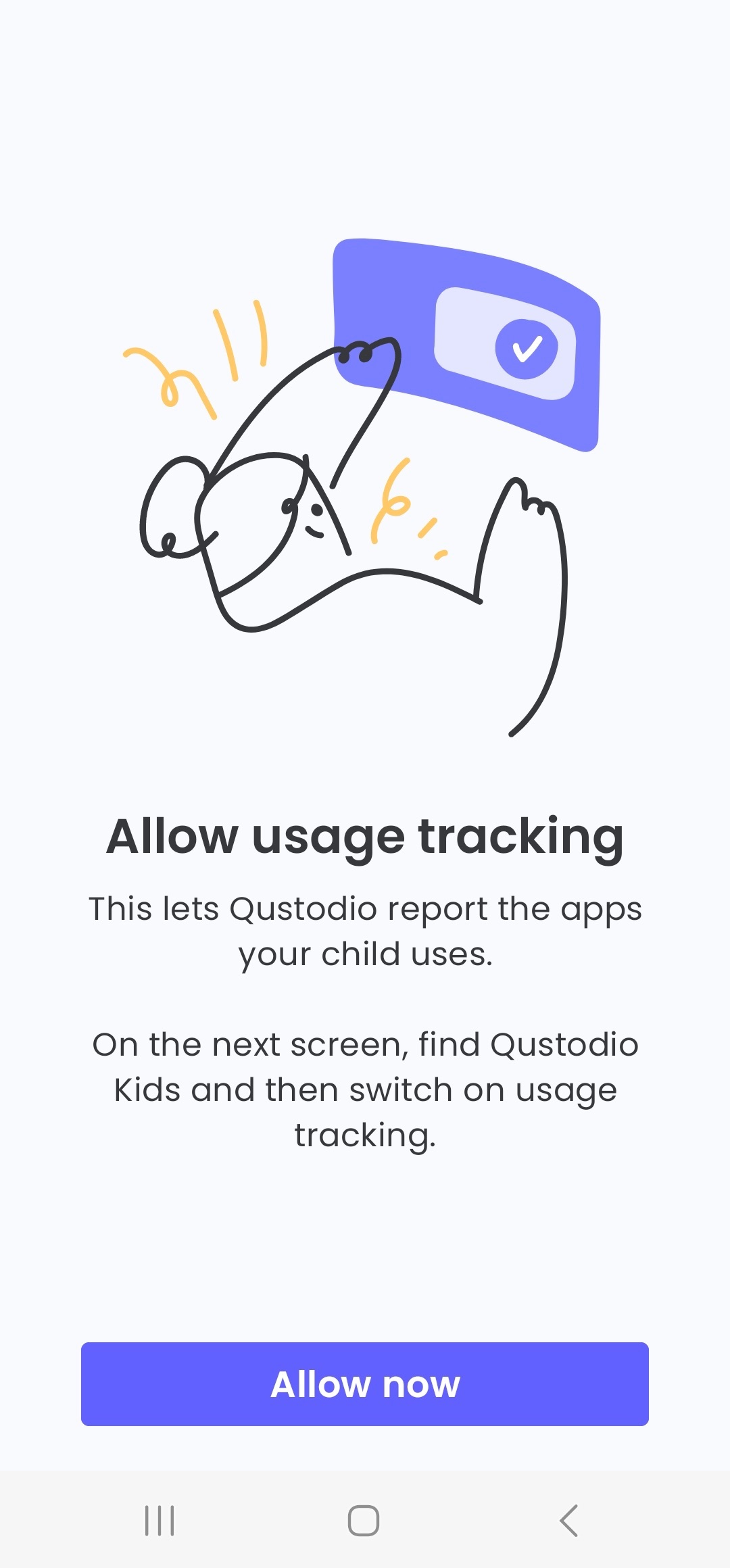This screenshot has height=1568, width=730.
Task: Open the recent apps view
Action: pyautogui.click(x=160, y=1521)
